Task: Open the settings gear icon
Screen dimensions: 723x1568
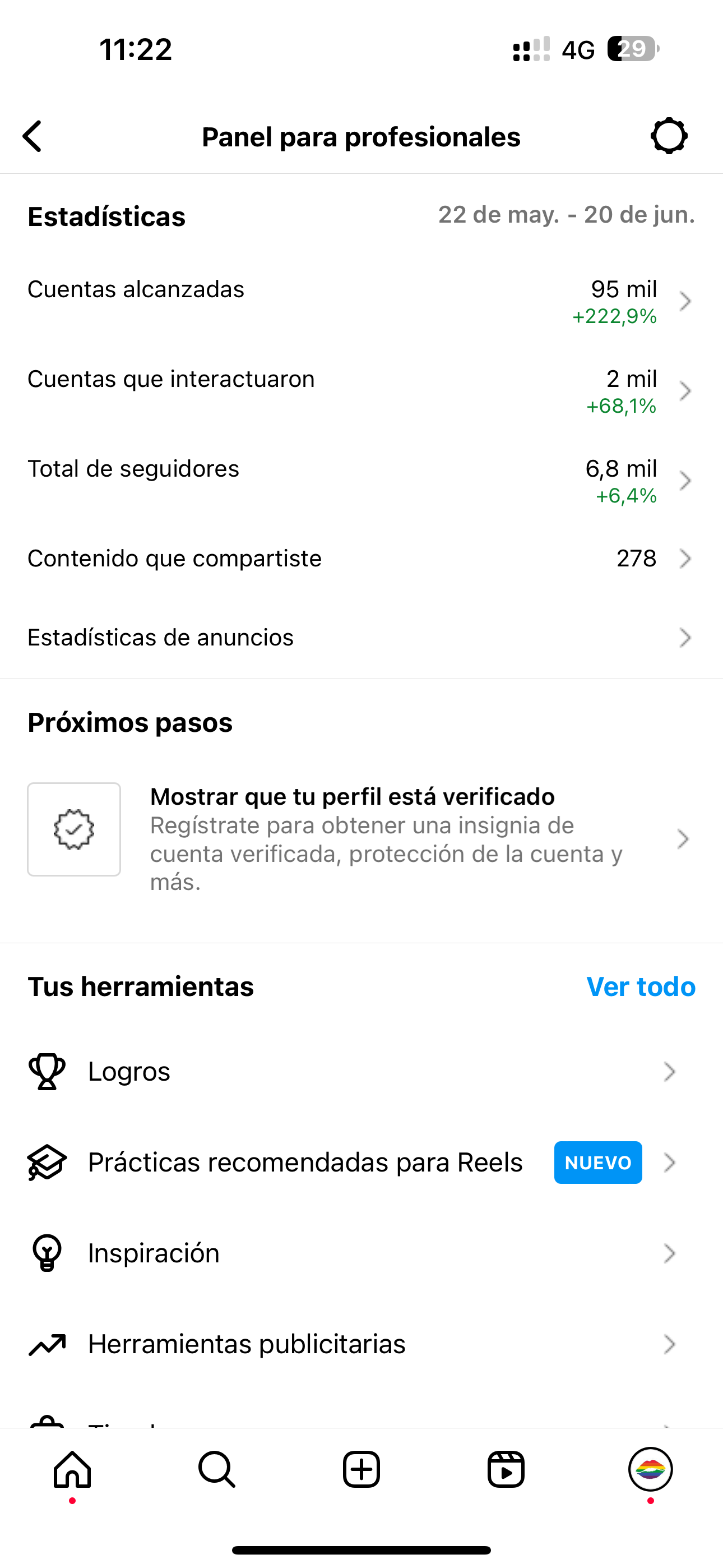Action: click(x=669, y=136)
